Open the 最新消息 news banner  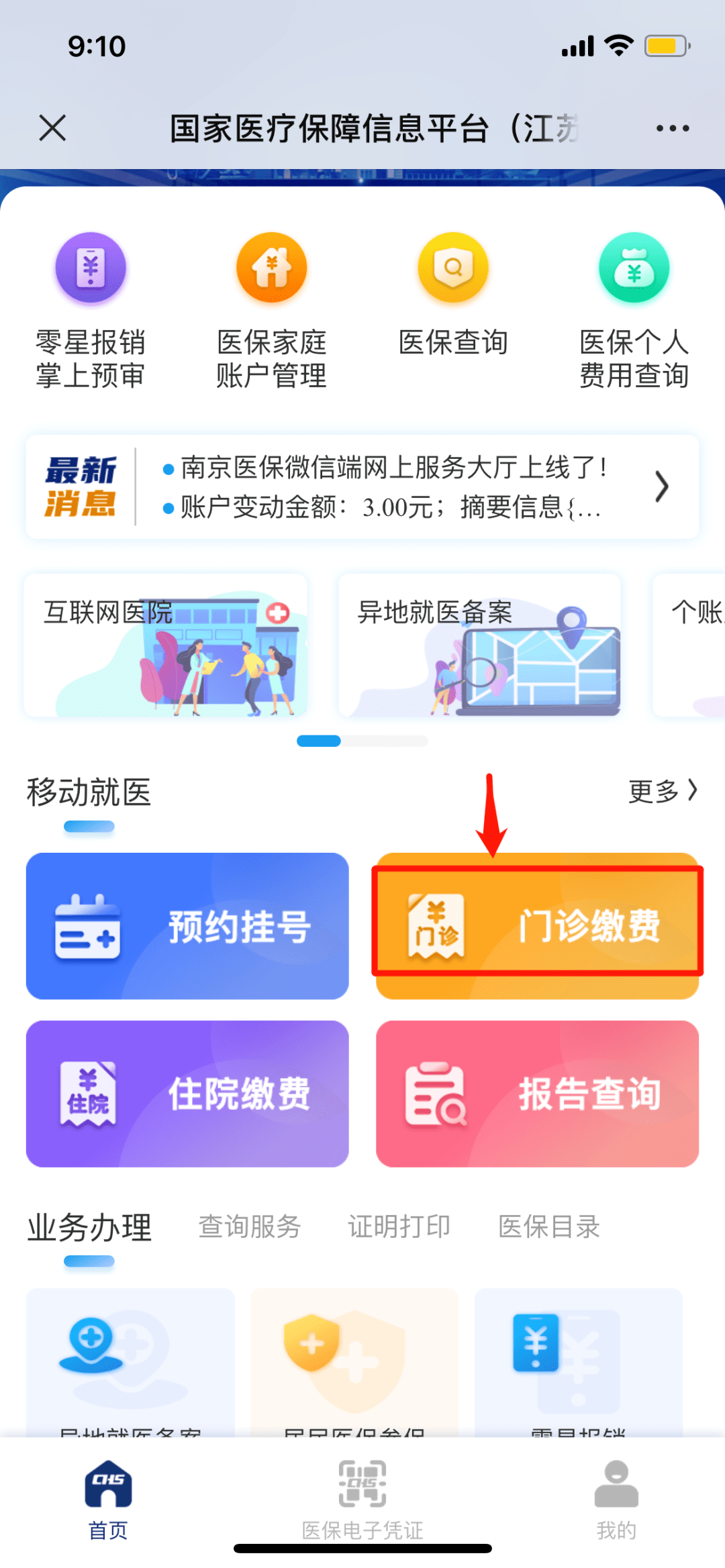point(362,486)
